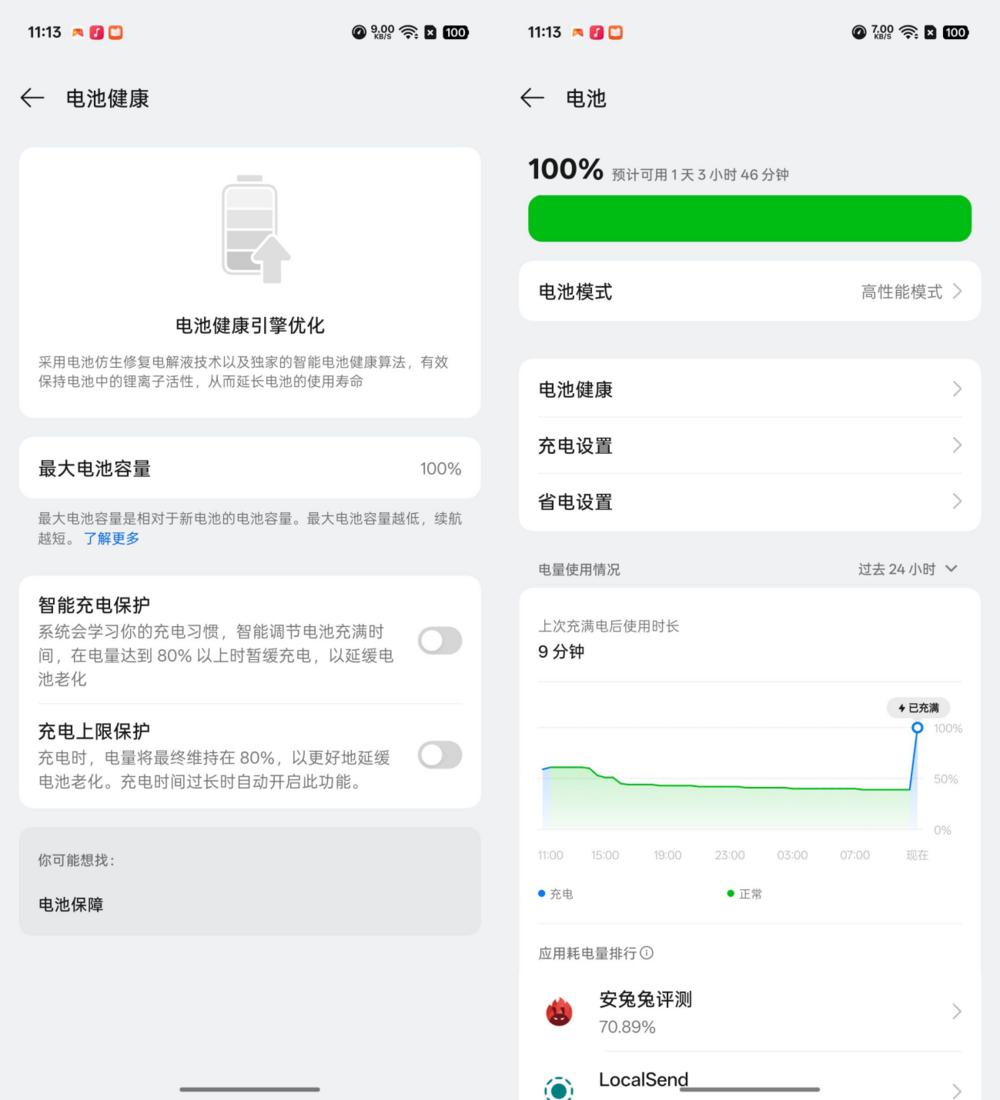Open 省电设置
1000x1100 pixels.
coord(750,501)
